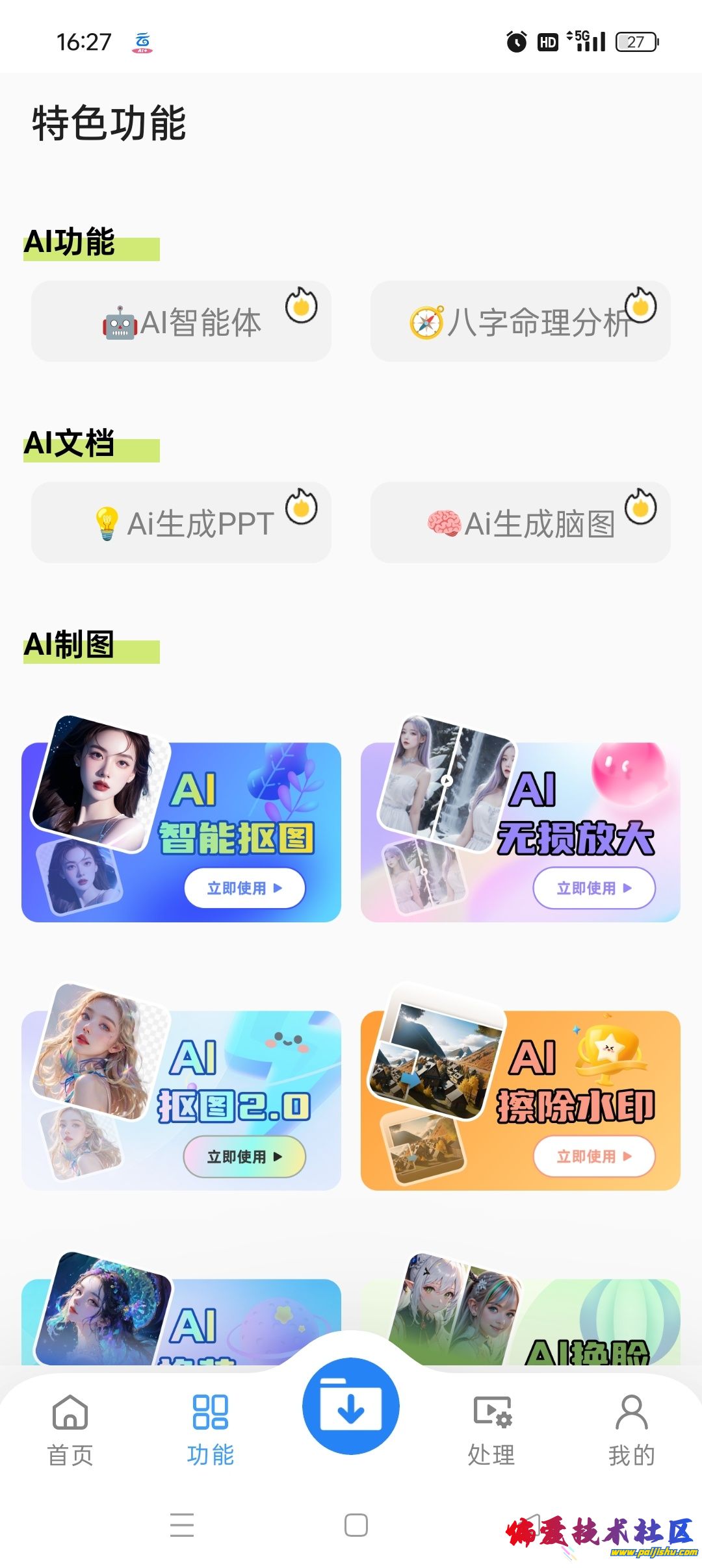Open the AI智能体 feature

coord(181,322)
